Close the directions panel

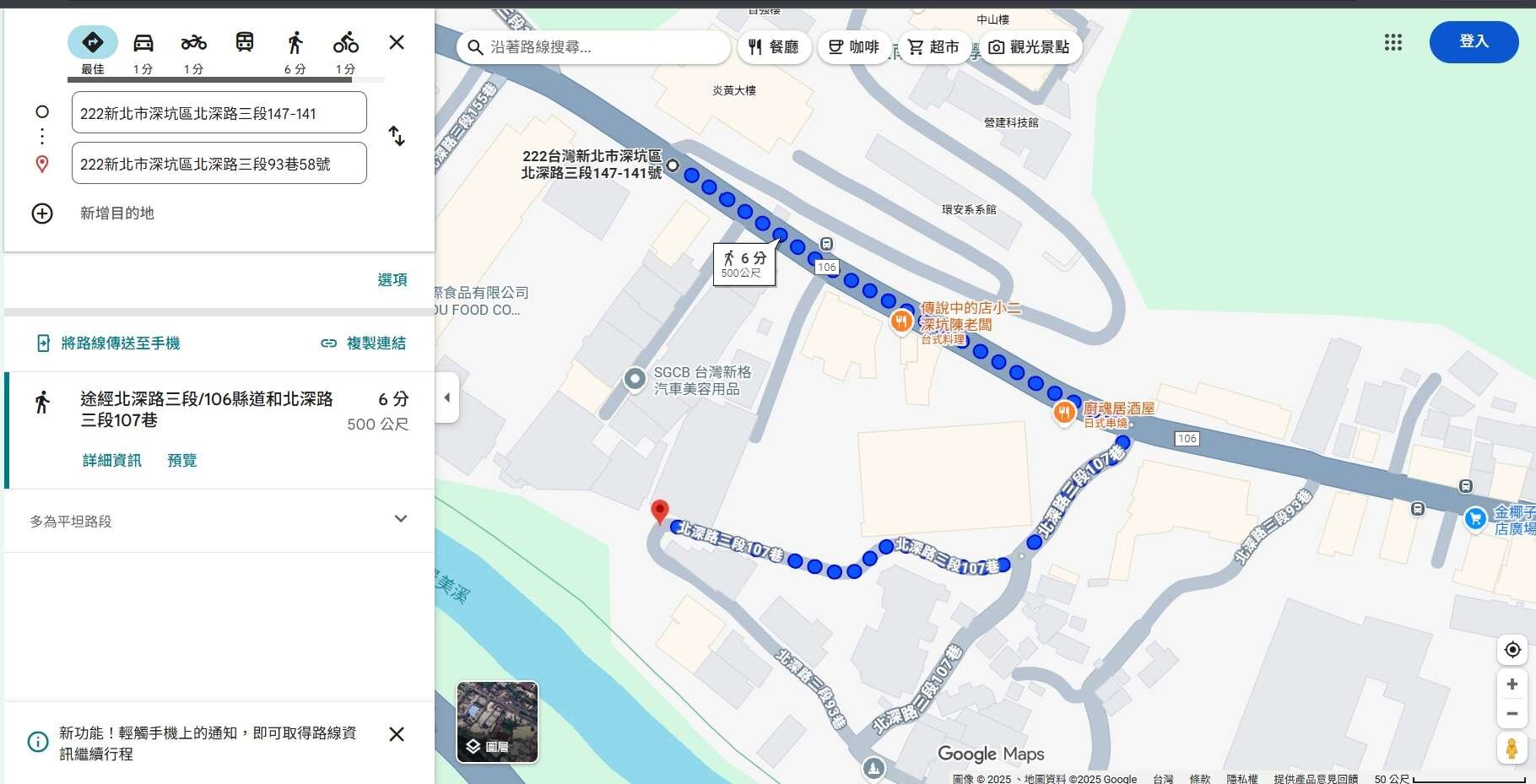coord(397,42)
